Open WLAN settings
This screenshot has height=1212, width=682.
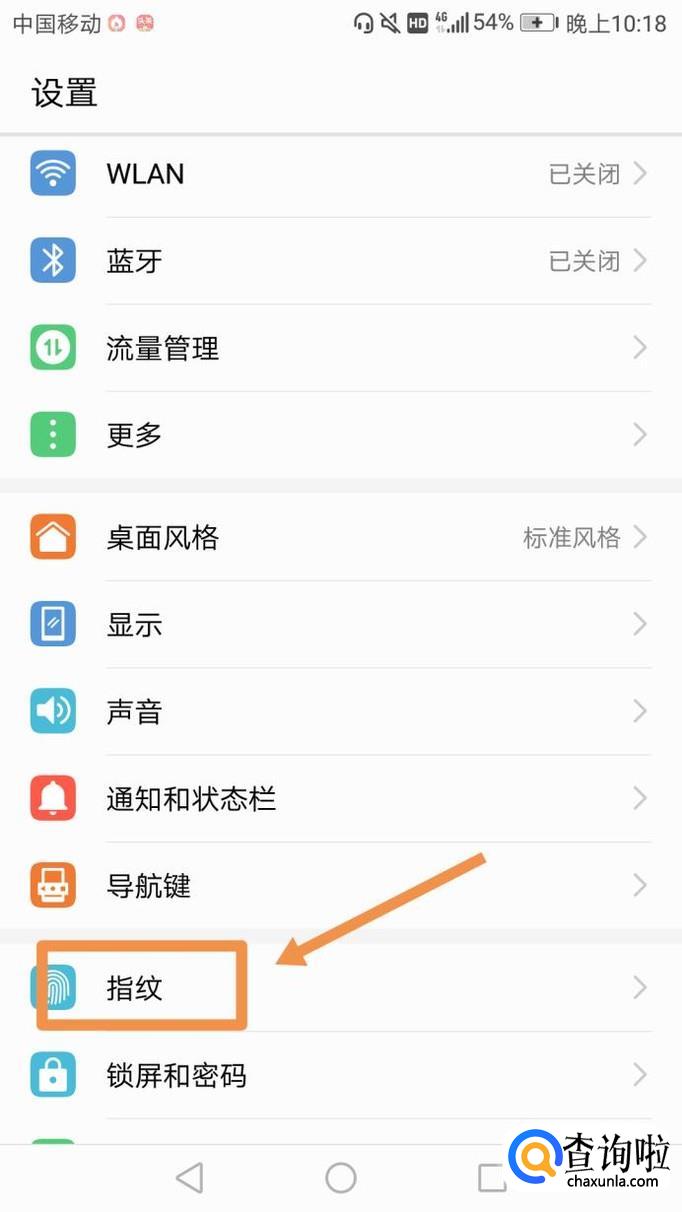pos(340,174)
